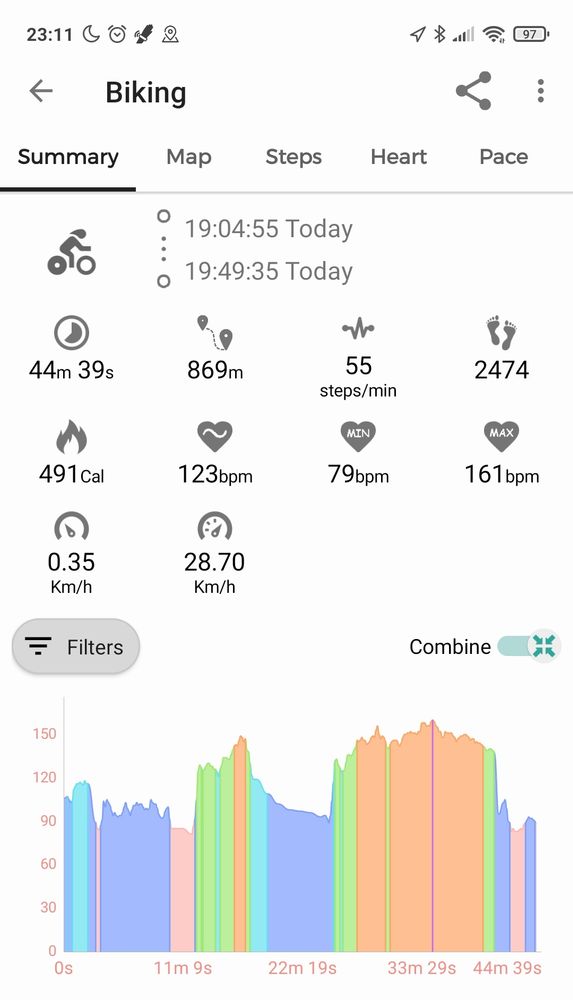This screenshot has height=1000, width=573.
Task: Open the Filters button
Action: tap(76, 647)
